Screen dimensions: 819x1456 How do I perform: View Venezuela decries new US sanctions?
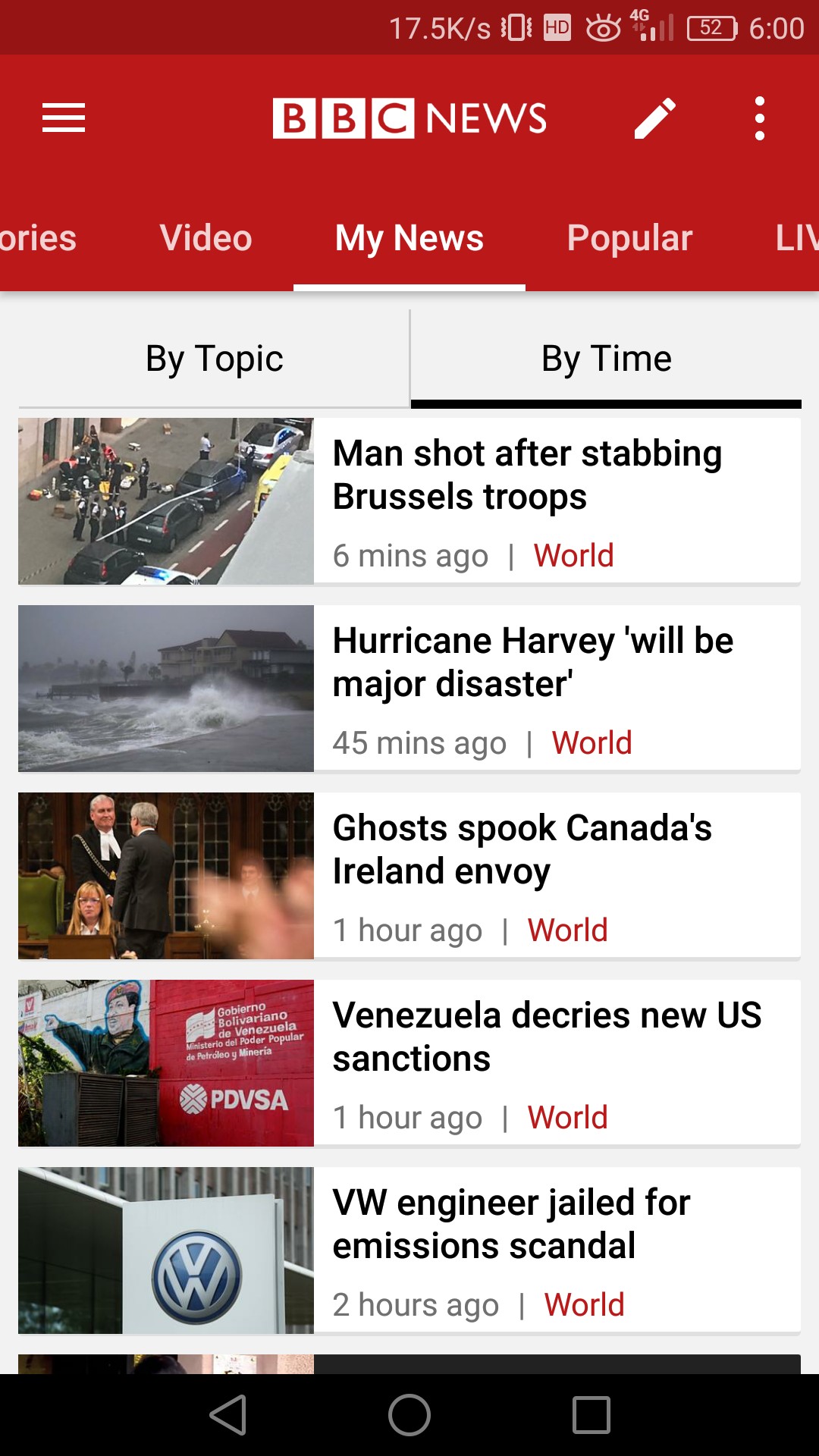click(546, 1037)
